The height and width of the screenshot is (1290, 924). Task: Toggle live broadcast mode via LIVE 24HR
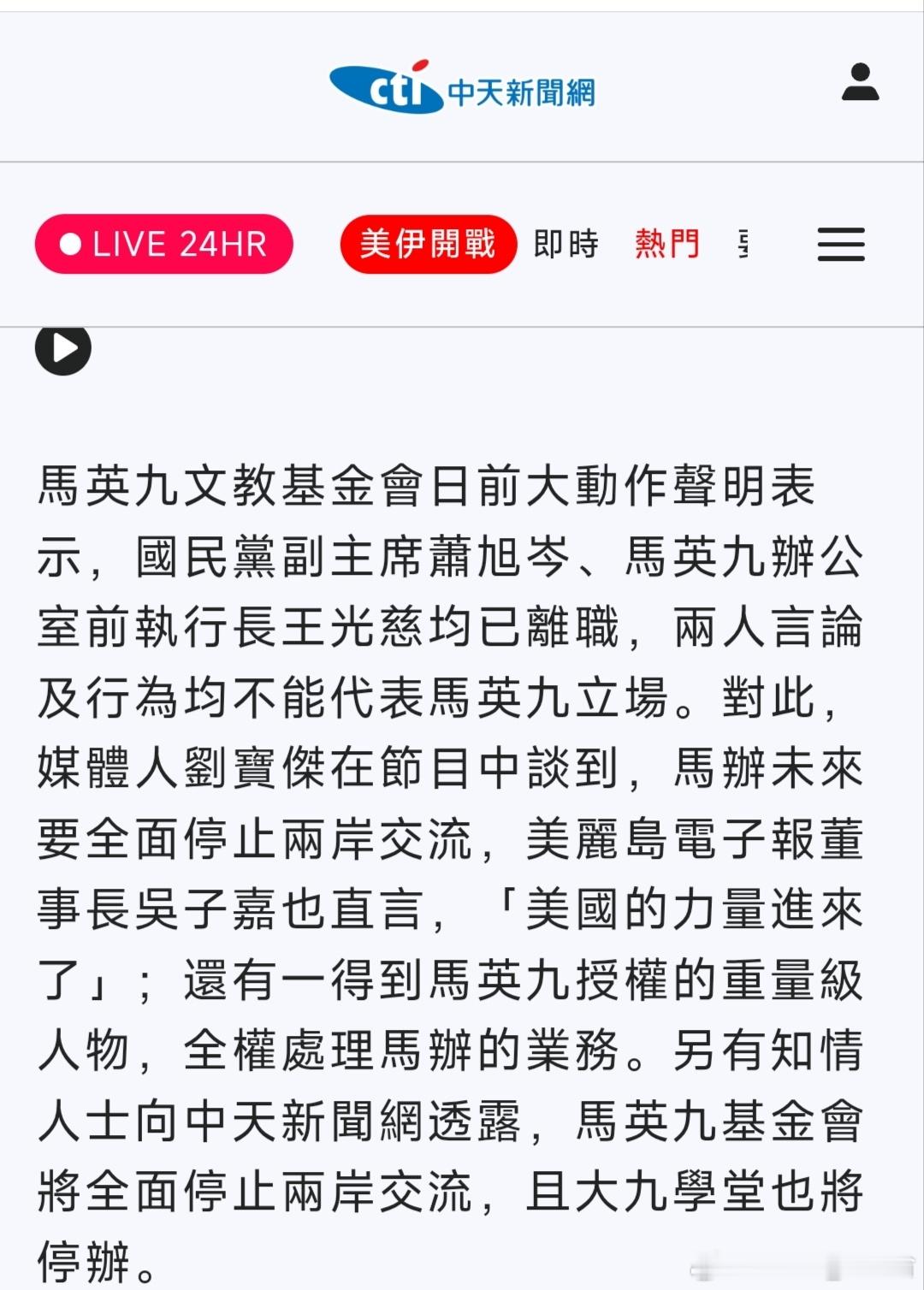point(164,244)
